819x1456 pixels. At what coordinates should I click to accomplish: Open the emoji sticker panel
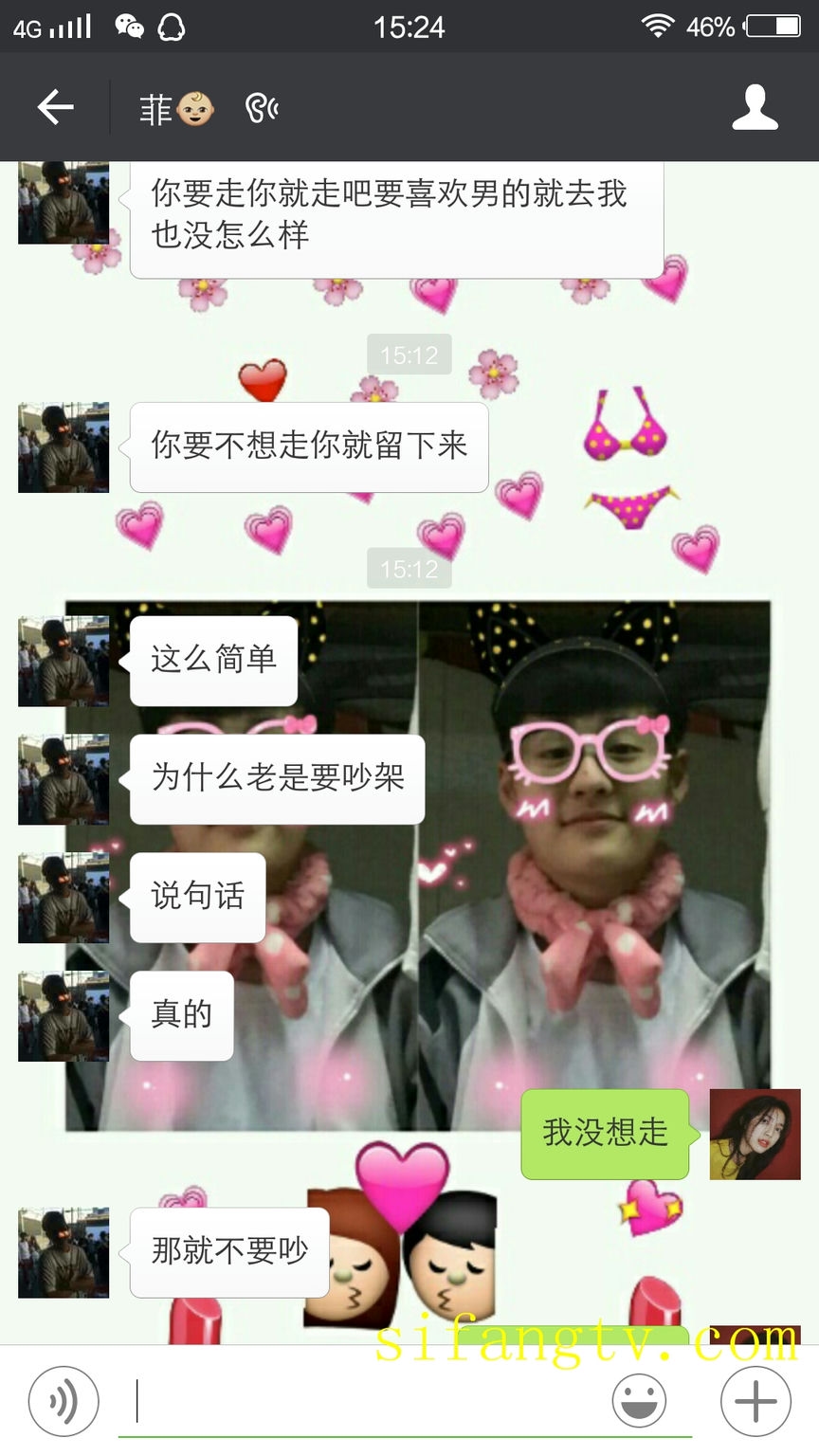click(x=639, y=1401)
